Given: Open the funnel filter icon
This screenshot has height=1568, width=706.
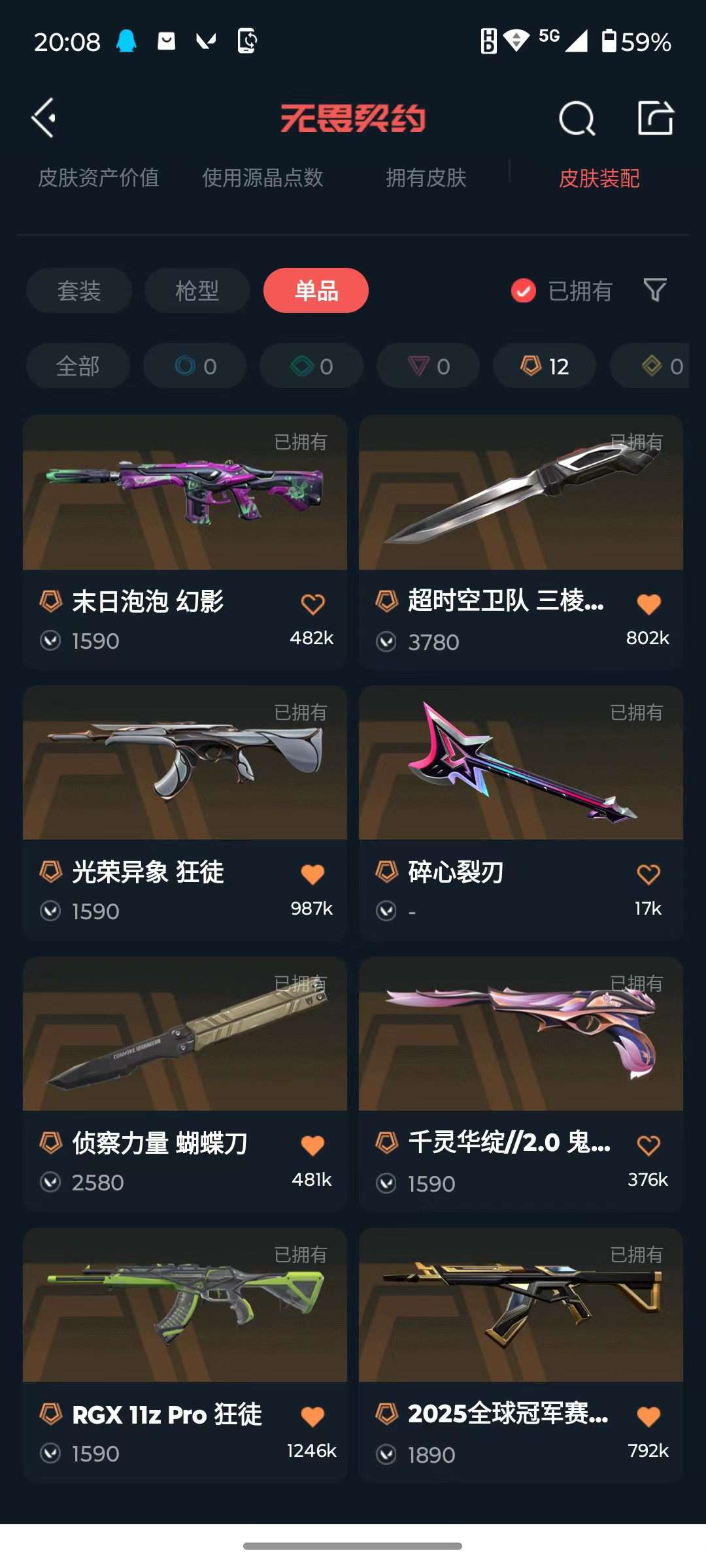Looking at the screenshot, I should (x=655, y=290).
